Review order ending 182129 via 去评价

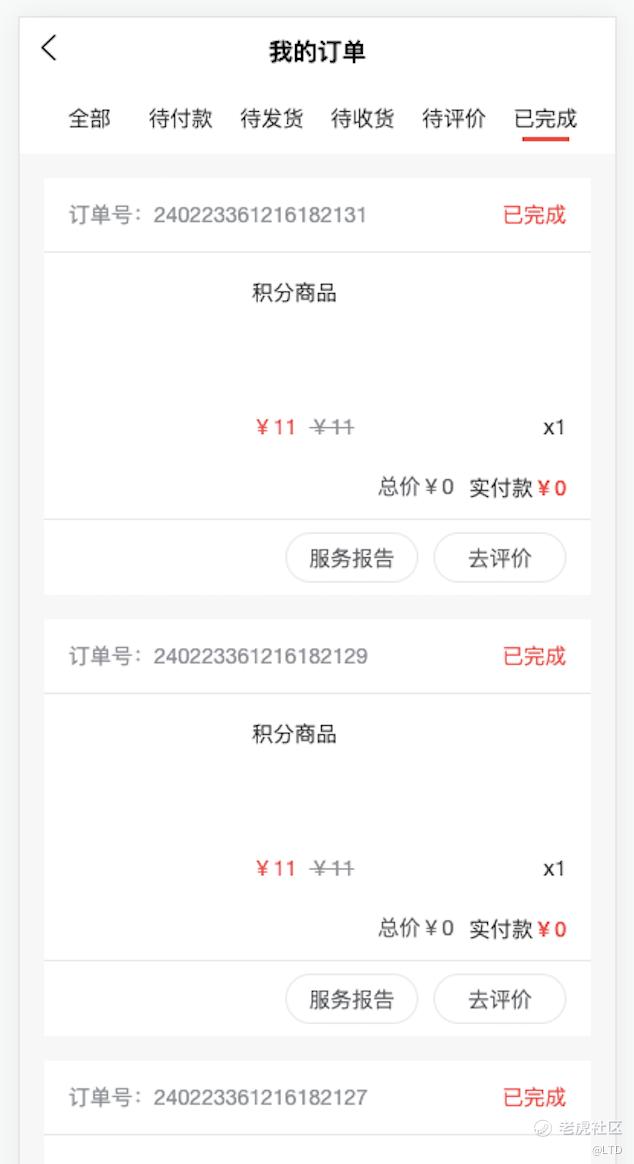tap(499, 999)
